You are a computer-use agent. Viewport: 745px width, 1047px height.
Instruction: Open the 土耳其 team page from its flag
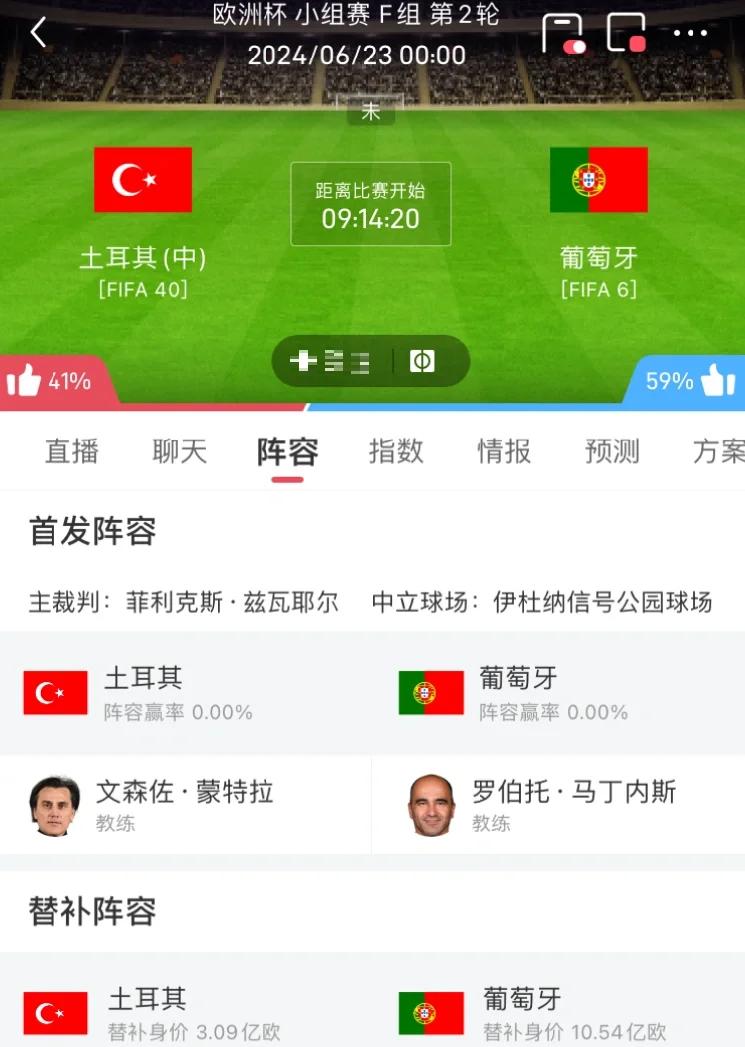tap(143, 180)
